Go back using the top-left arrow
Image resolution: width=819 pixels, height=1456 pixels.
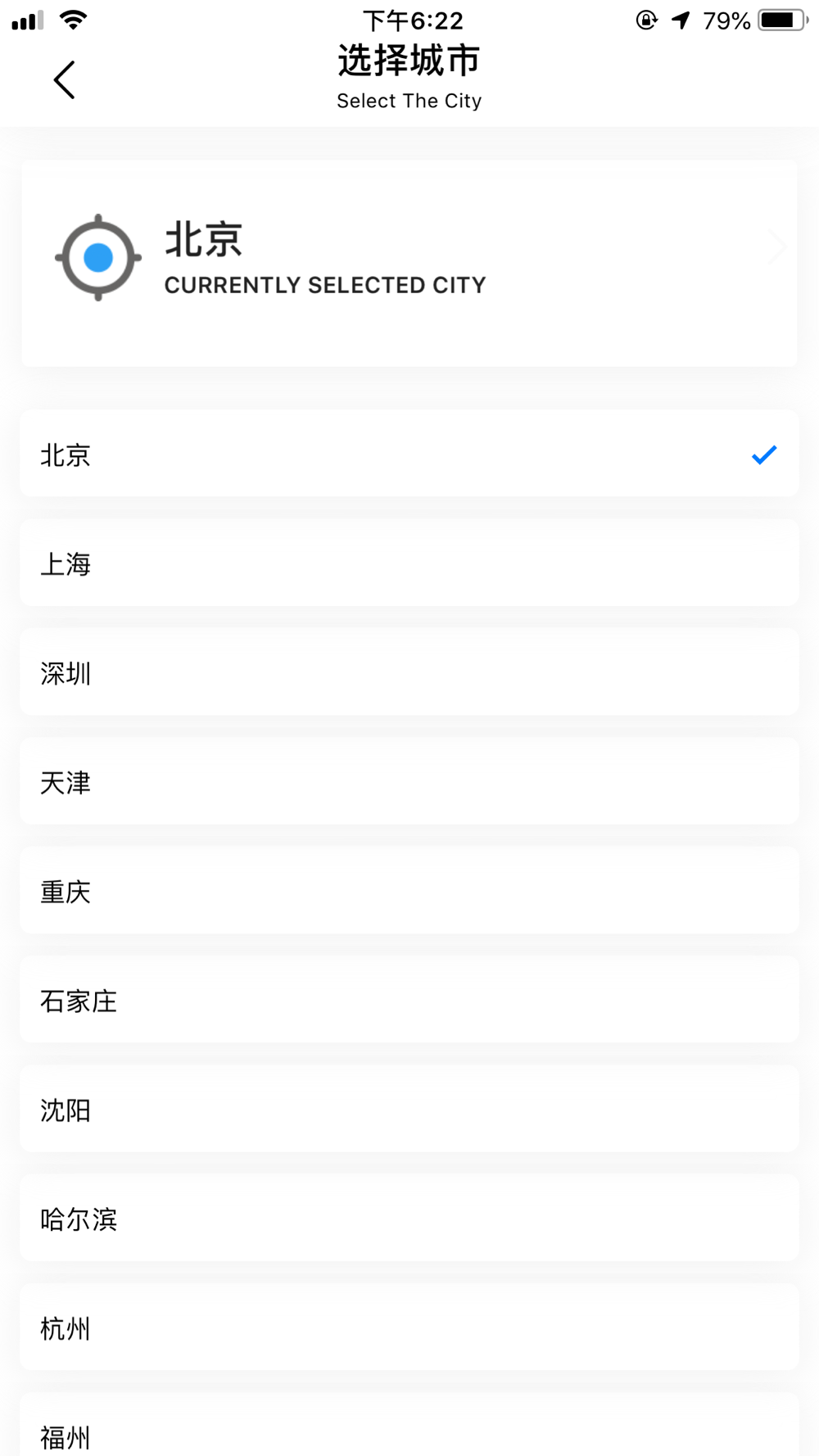pyautogui.click(x=64, y=79)
